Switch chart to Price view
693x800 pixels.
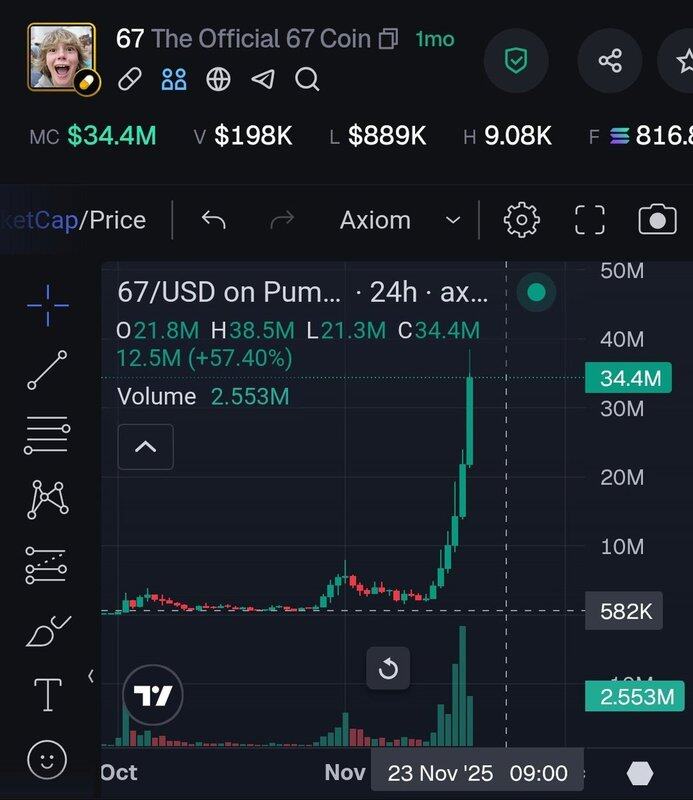tap(118, 220)
